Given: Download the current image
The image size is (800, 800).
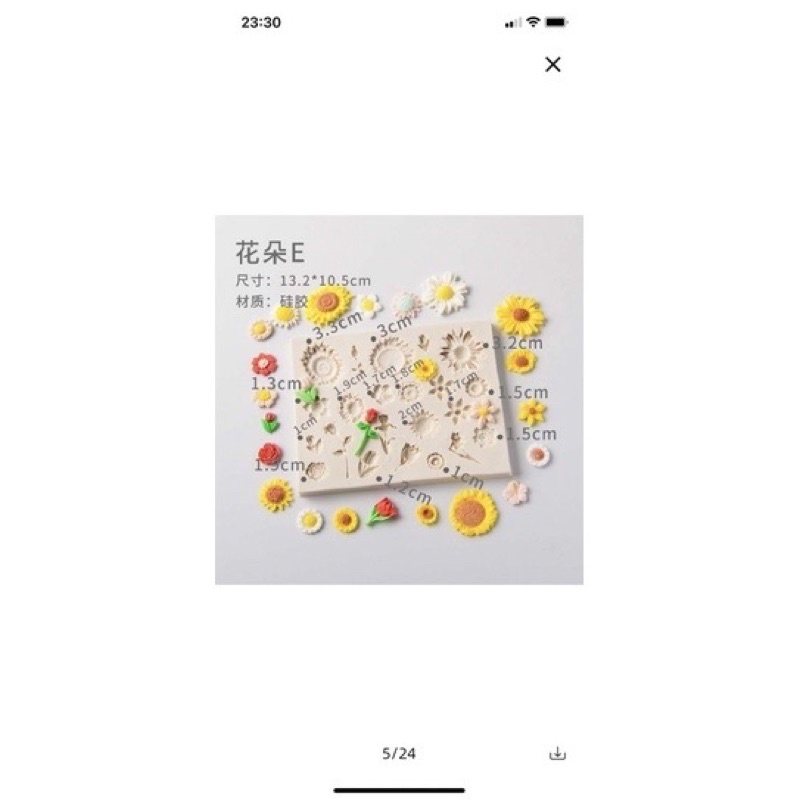Looking at the screenshot, I should [556, 754].
